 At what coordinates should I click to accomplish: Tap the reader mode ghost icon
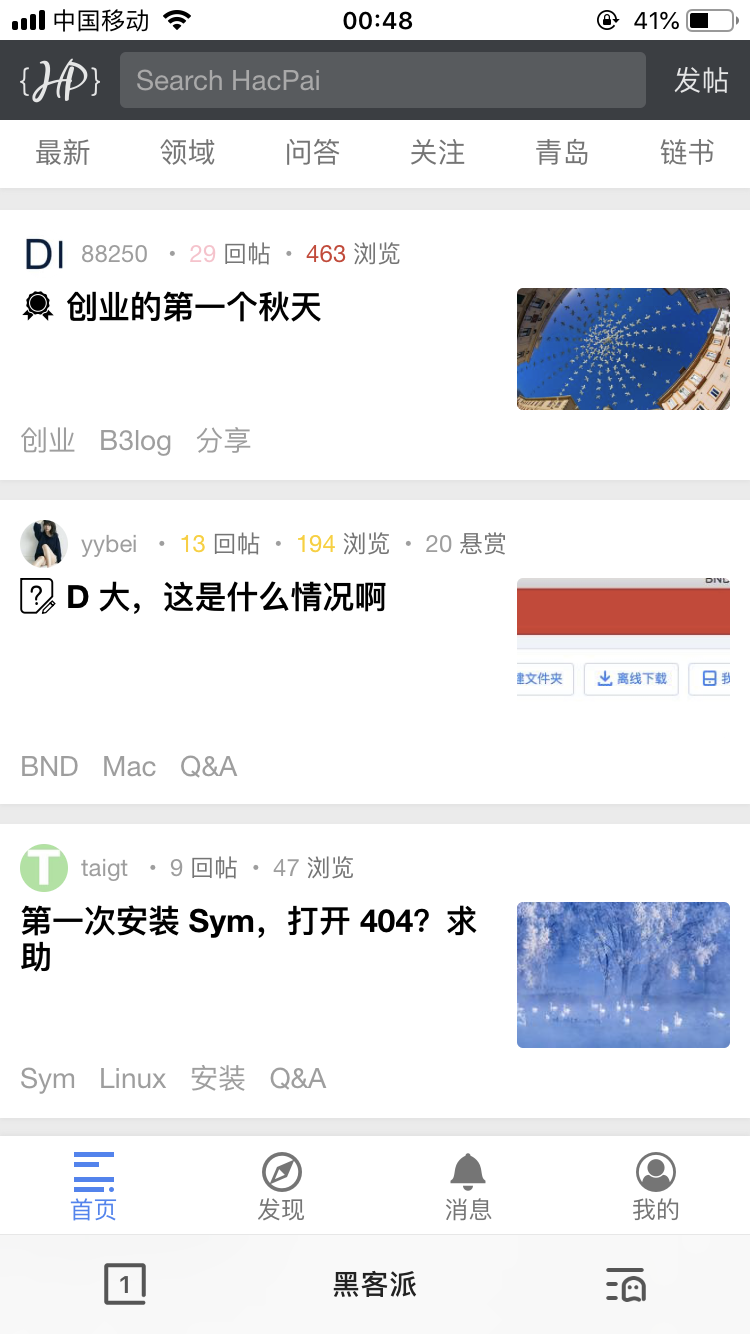[624, 1283]
